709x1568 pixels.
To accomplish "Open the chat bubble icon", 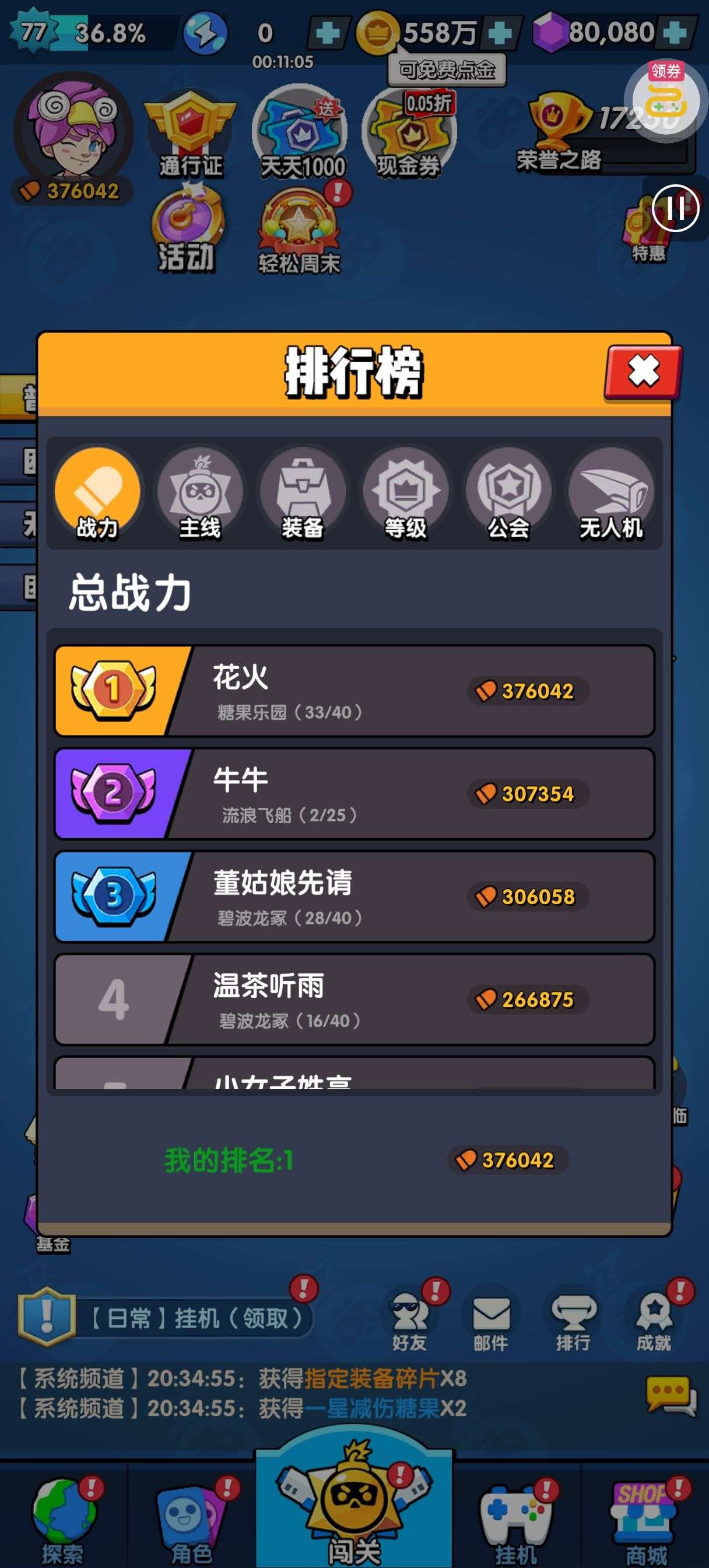I will (670, 1395).
